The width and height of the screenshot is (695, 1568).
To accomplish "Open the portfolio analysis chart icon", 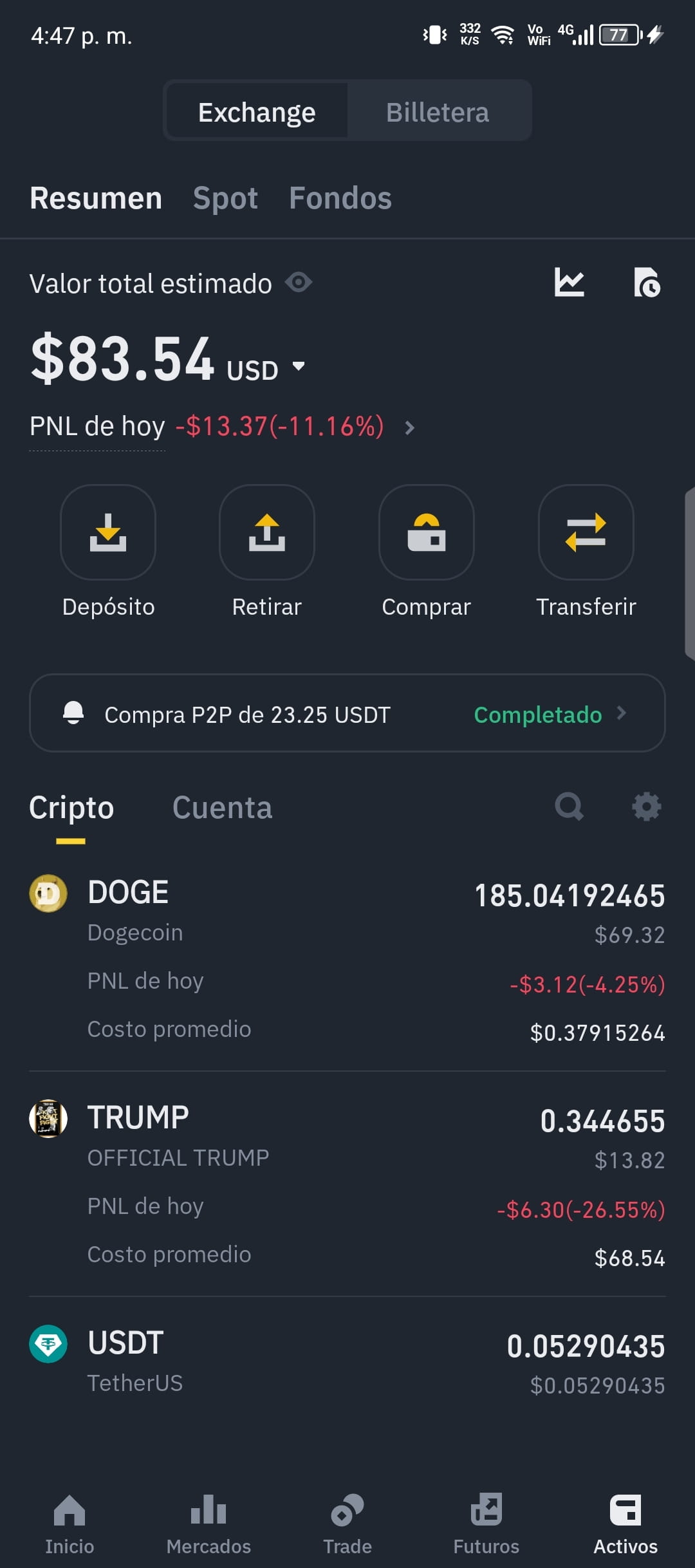I will click(x=570, y=282).
